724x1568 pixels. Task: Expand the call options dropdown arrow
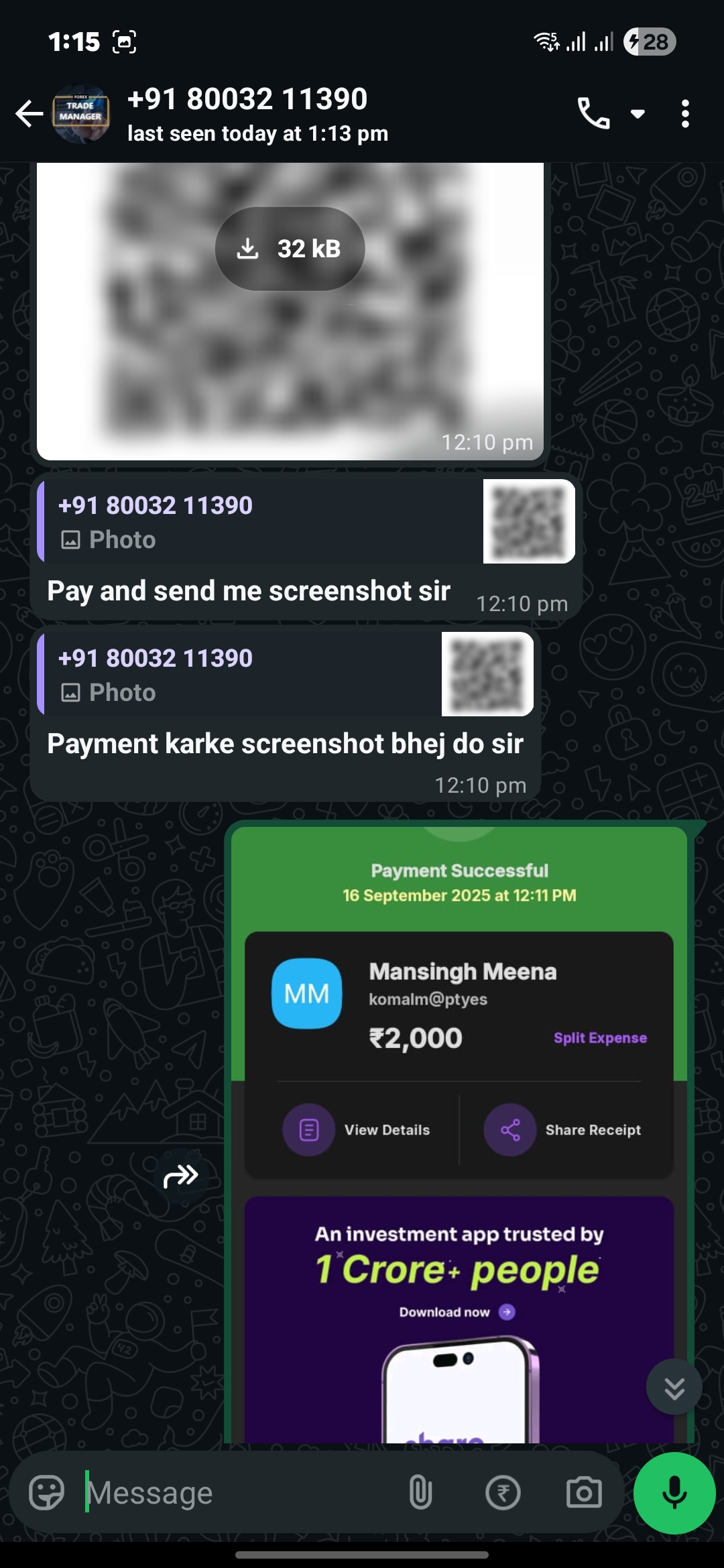[638, 114]
